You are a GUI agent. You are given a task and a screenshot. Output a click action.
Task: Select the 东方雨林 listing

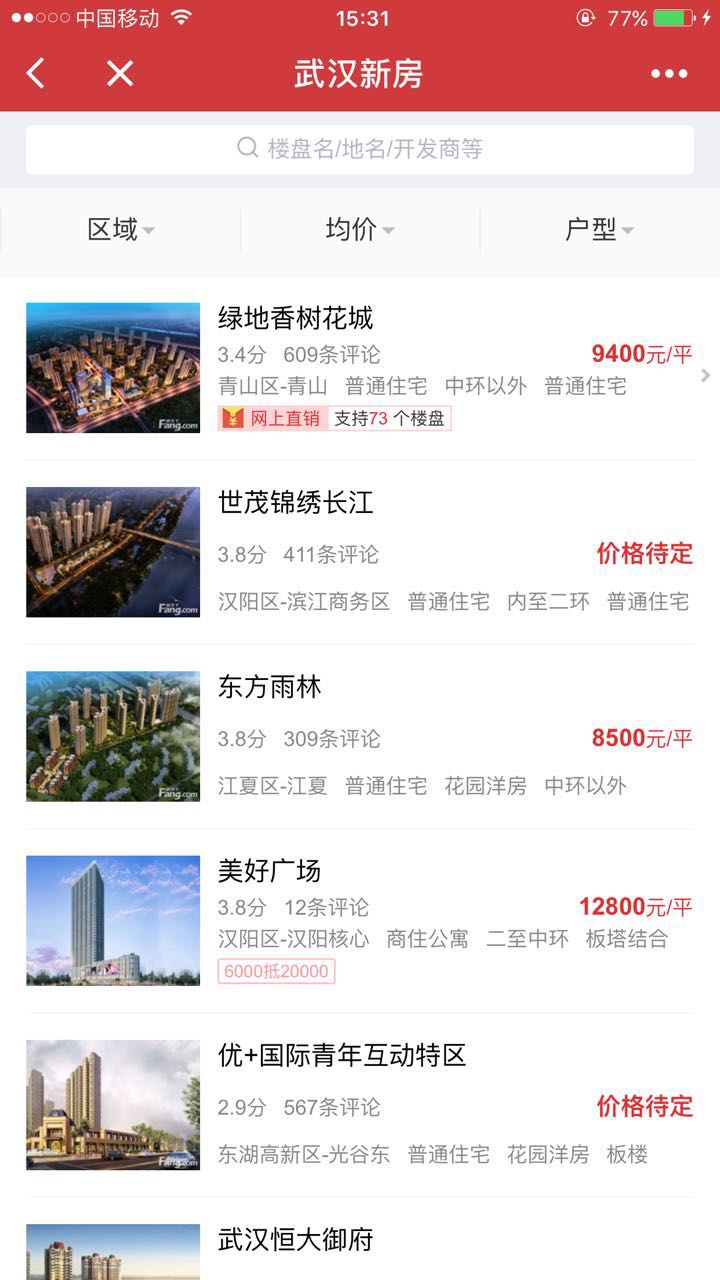[270, 687]
